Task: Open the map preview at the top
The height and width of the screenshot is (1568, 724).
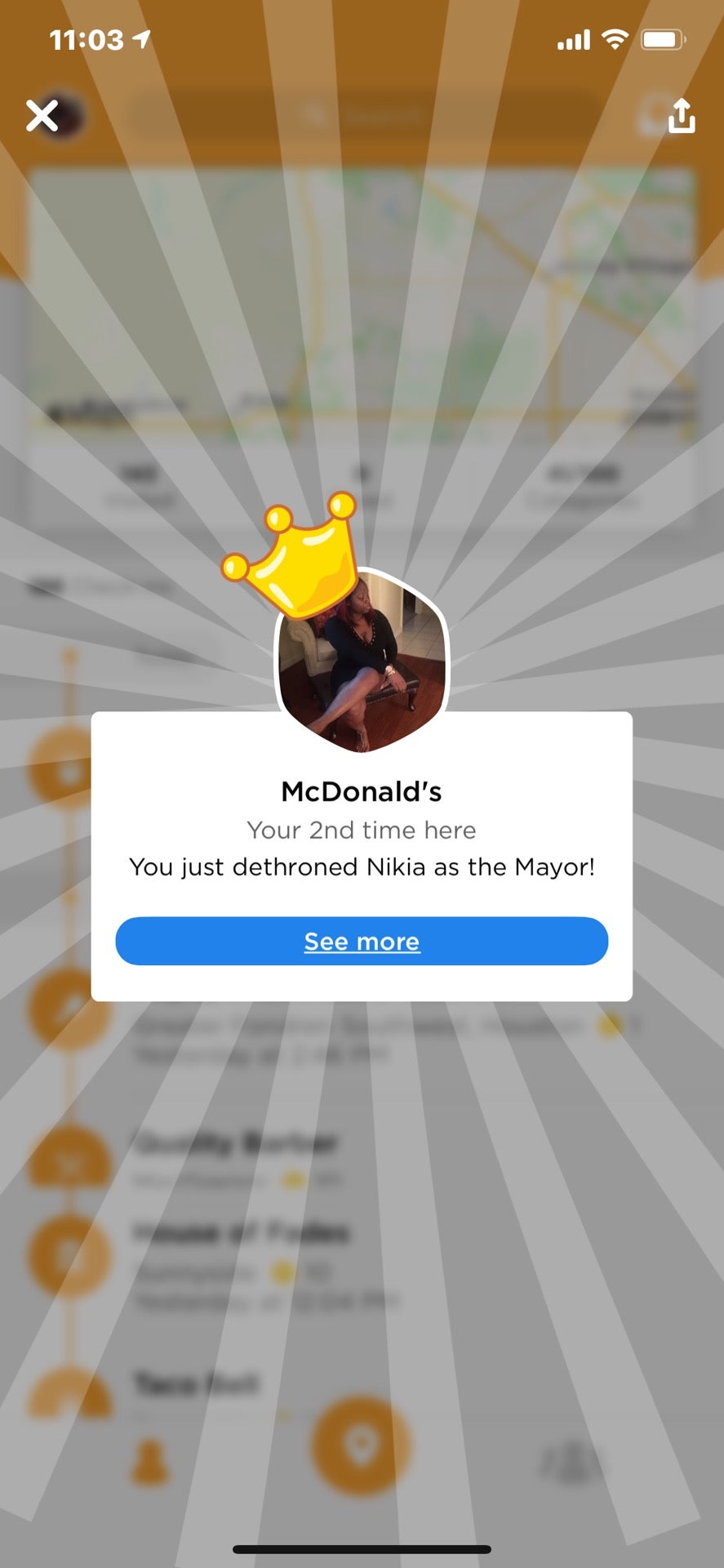Action: (x=360, y=294)
